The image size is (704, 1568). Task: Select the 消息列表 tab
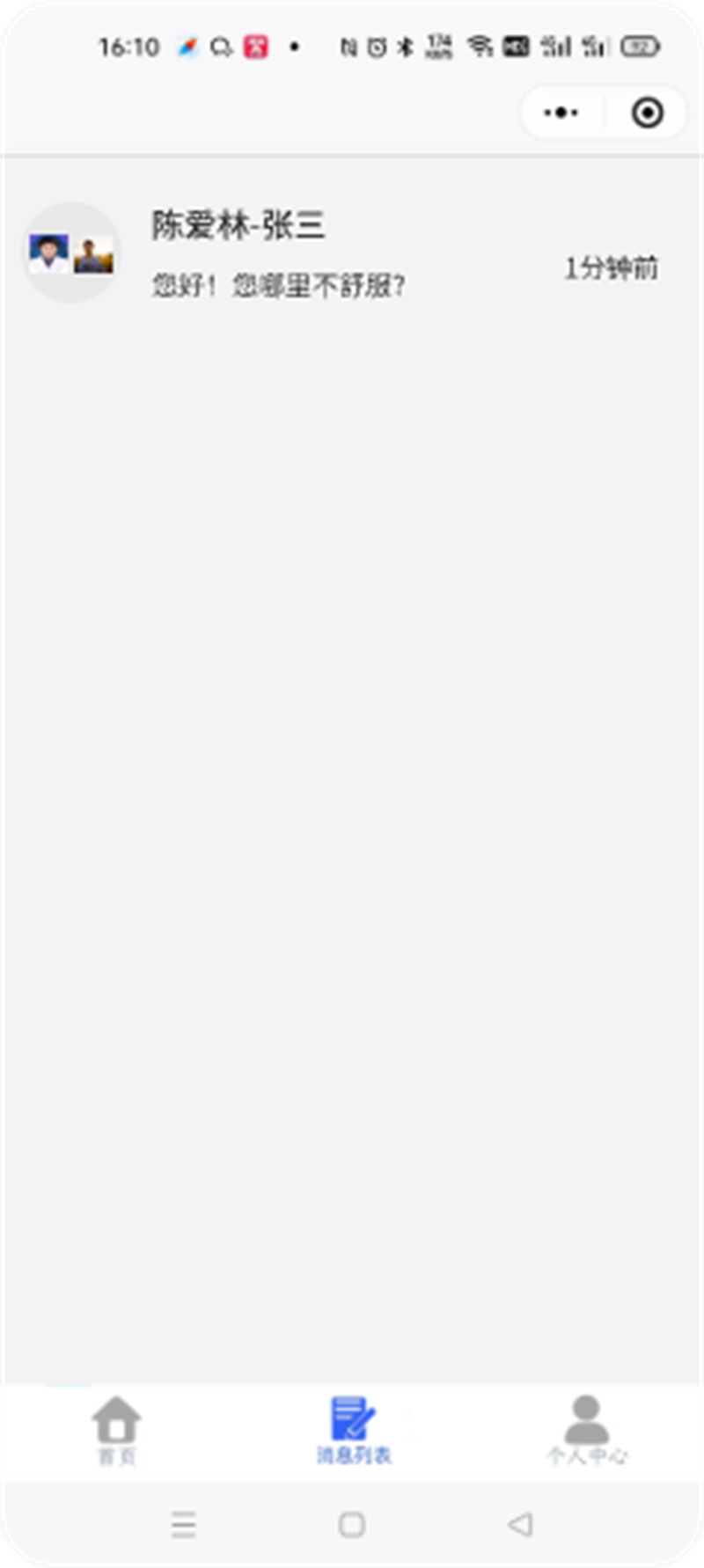pos(353,1431)
